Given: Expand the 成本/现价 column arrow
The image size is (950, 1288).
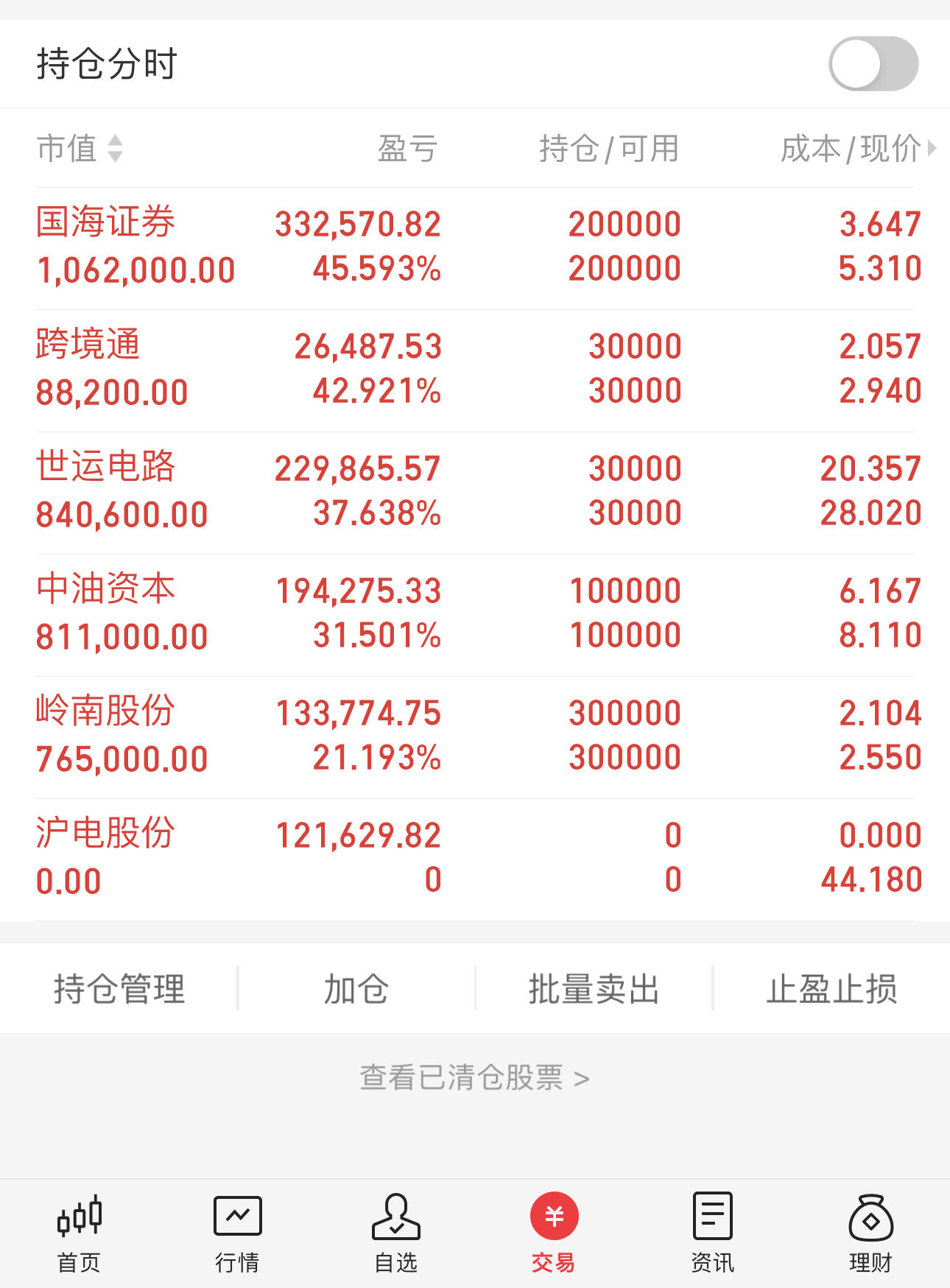Looking at the screenshot, I should [x=932, y=148].
